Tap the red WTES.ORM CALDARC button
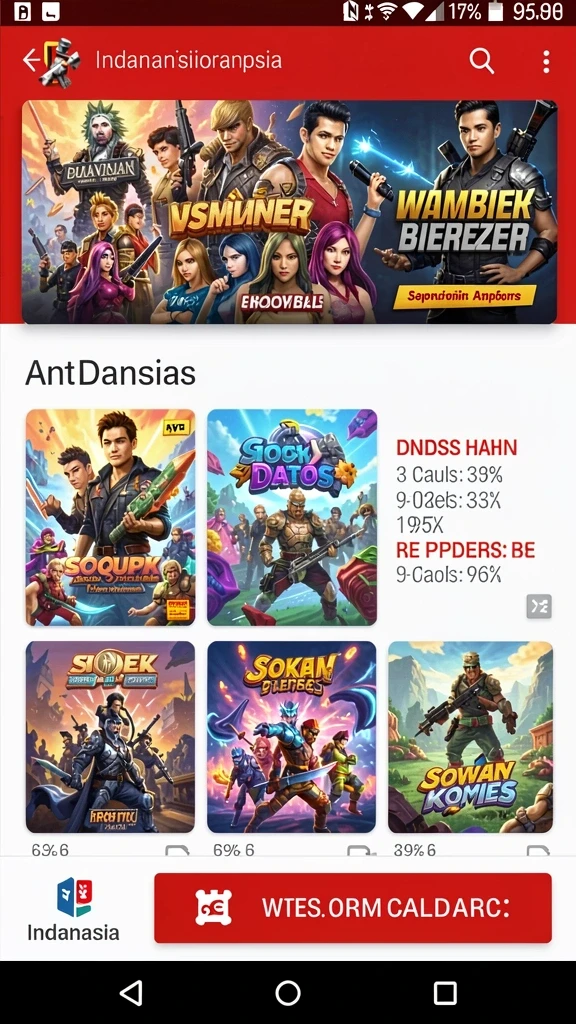 tap(353, 908)
